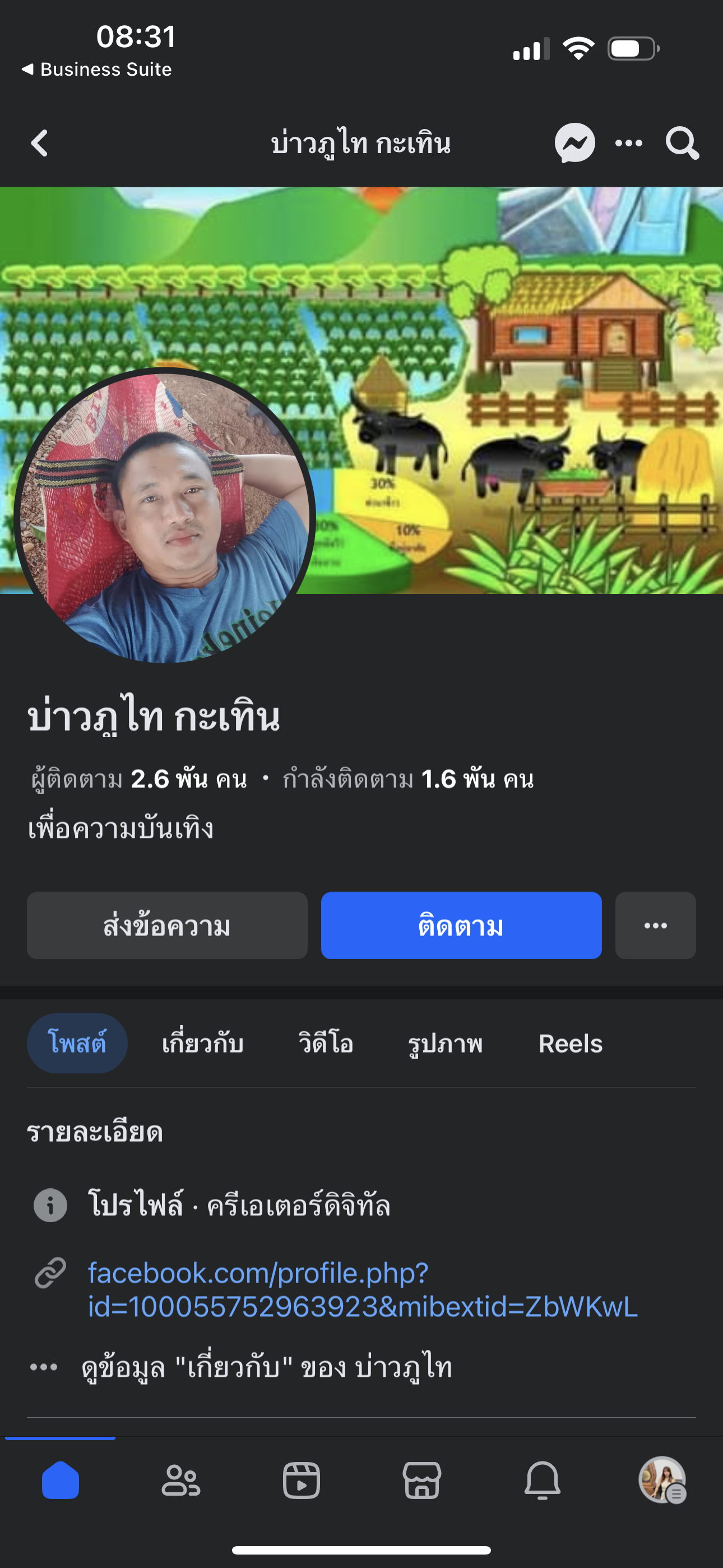723x1568 pixels.
Task: Tap the search magnifier icon
Action: tap(682, 144)
